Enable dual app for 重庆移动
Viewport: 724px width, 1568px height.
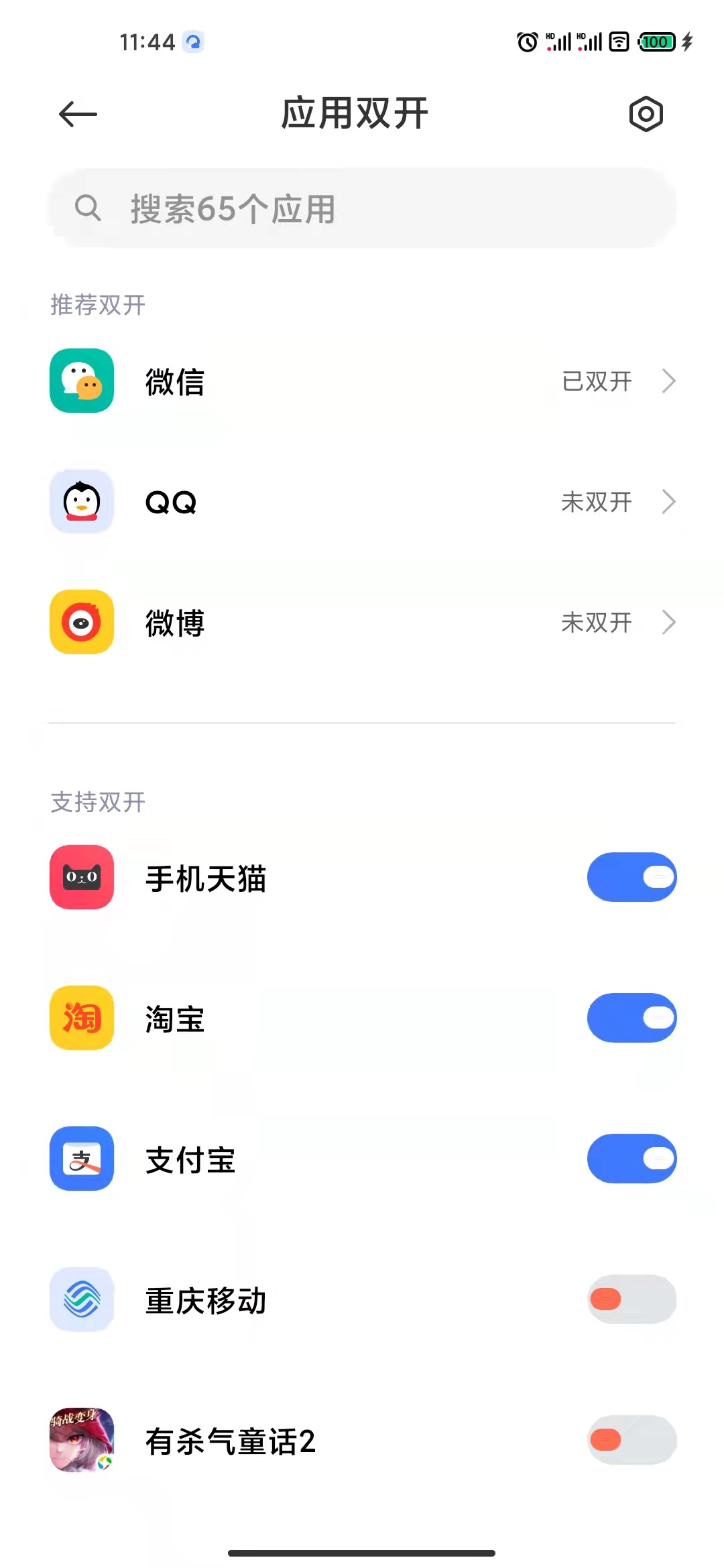click(x=631, y=1299)
